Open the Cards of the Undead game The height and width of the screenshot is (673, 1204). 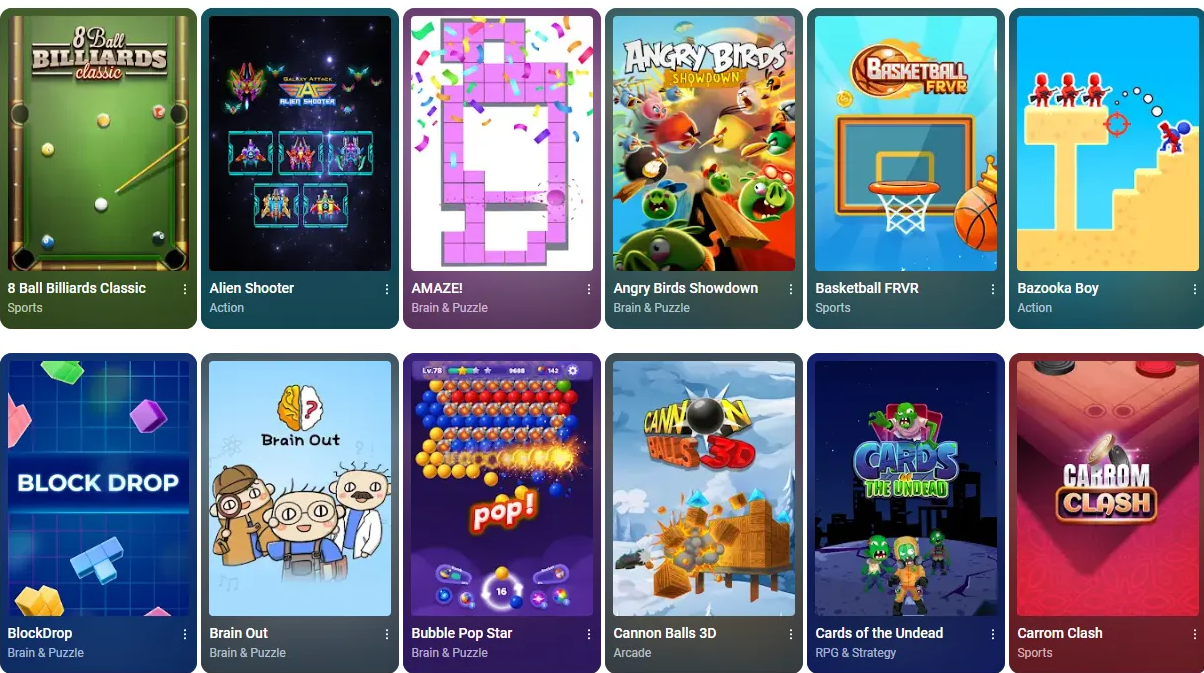[906, 488]
